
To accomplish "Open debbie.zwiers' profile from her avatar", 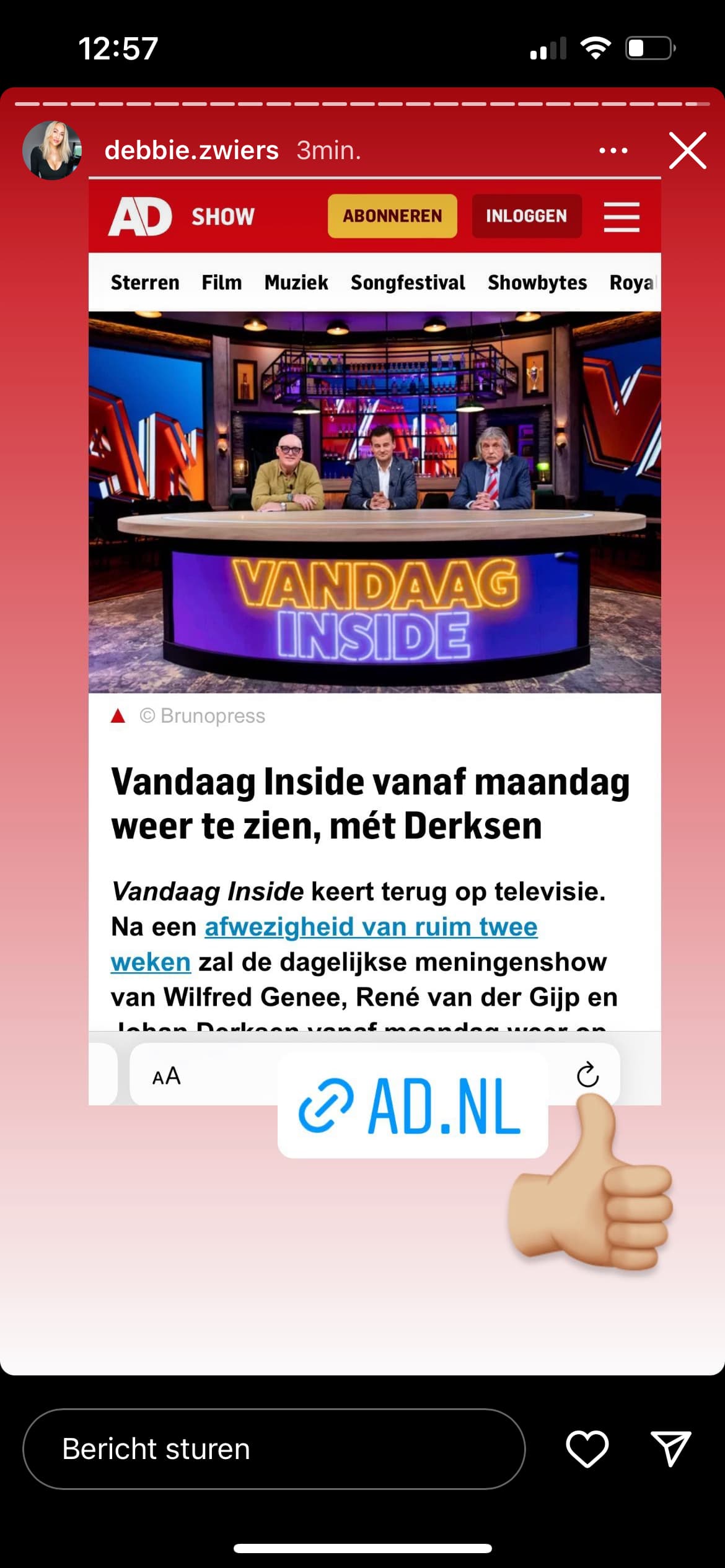I will tap(52, 150).
